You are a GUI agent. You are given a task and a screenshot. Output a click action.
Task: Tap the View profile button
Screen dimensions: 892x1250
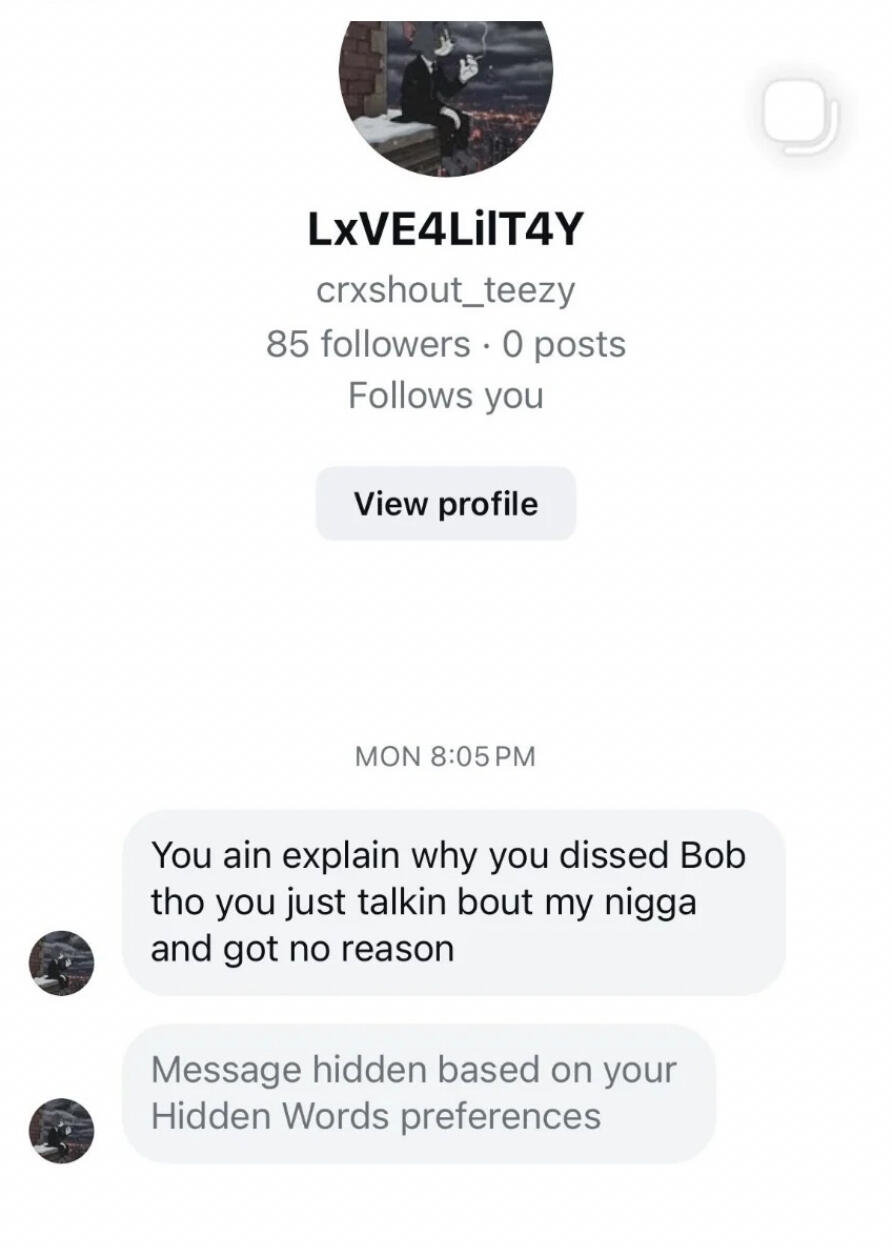tap(446, 504)
